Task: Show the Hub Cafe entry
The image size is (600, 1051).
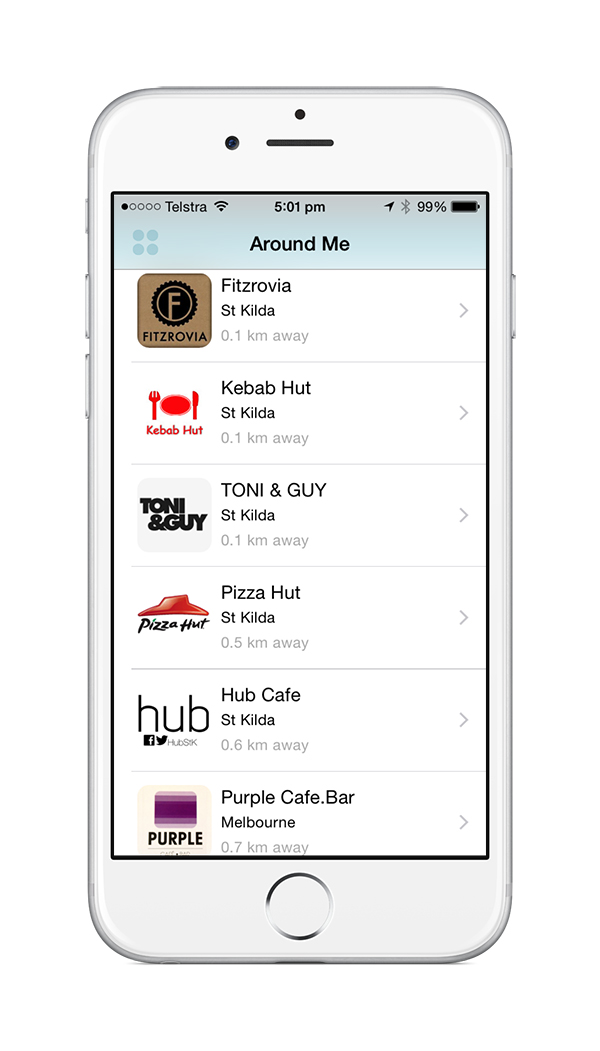Action: click(x=300, y=720)
